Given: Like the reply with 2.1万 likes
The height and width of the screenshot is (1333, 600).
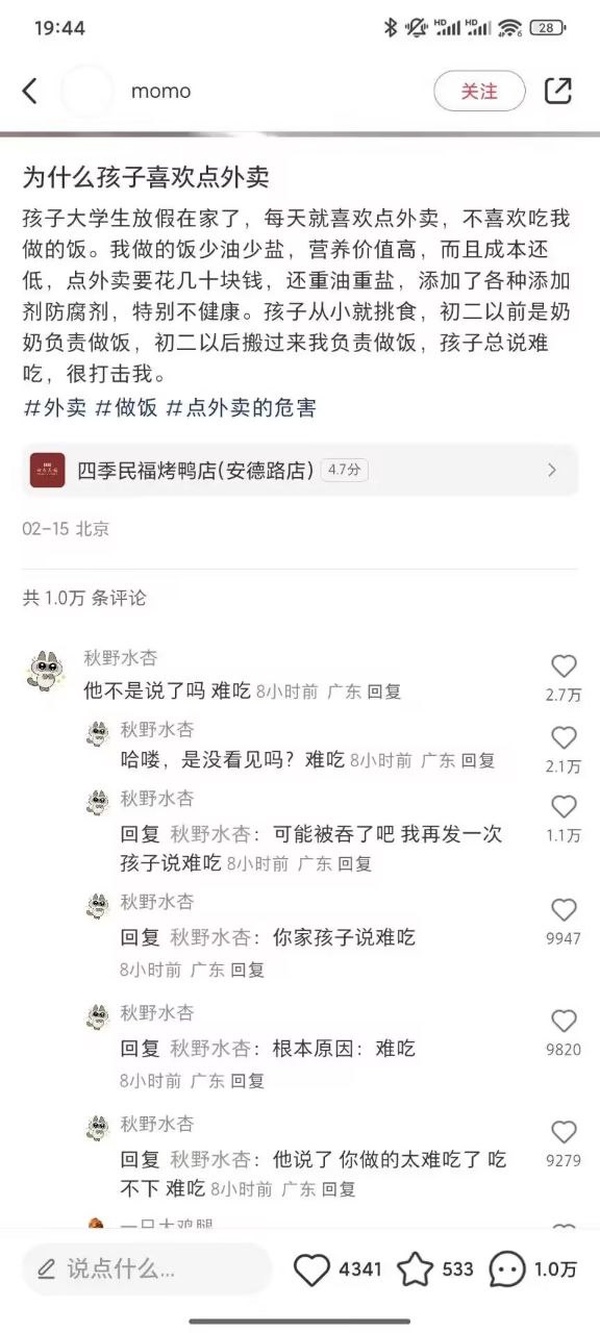Looking at the screenshot, I should coord(564,739).
